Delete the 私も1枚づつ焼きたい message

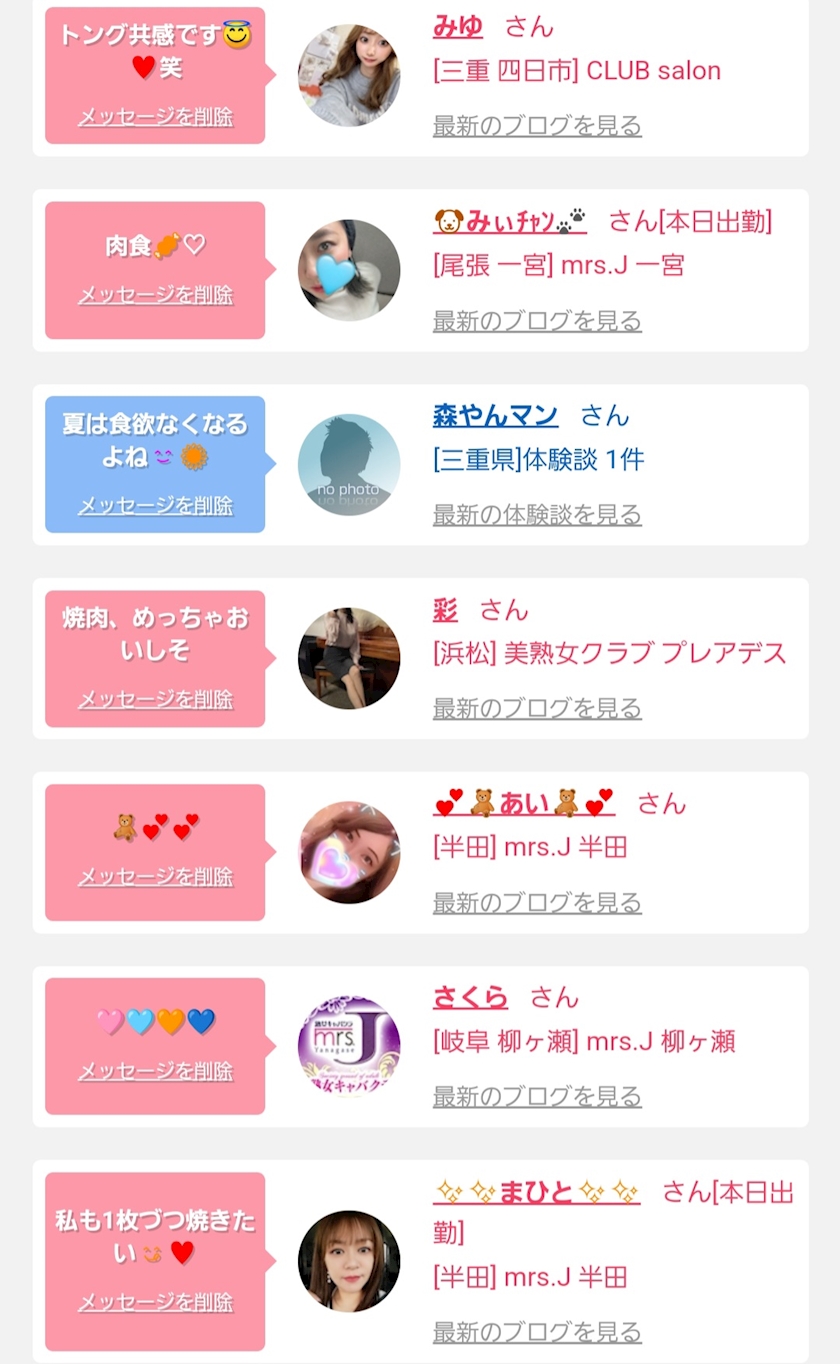155,1302
